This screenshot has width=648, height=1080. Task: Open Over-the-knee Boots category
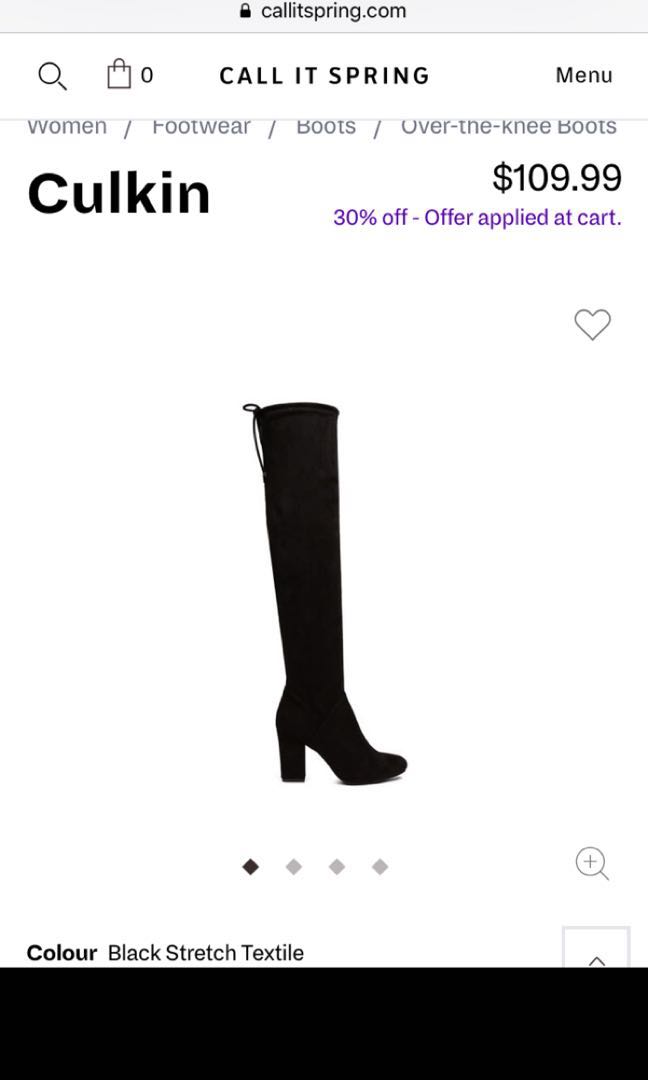click(508, 127)
